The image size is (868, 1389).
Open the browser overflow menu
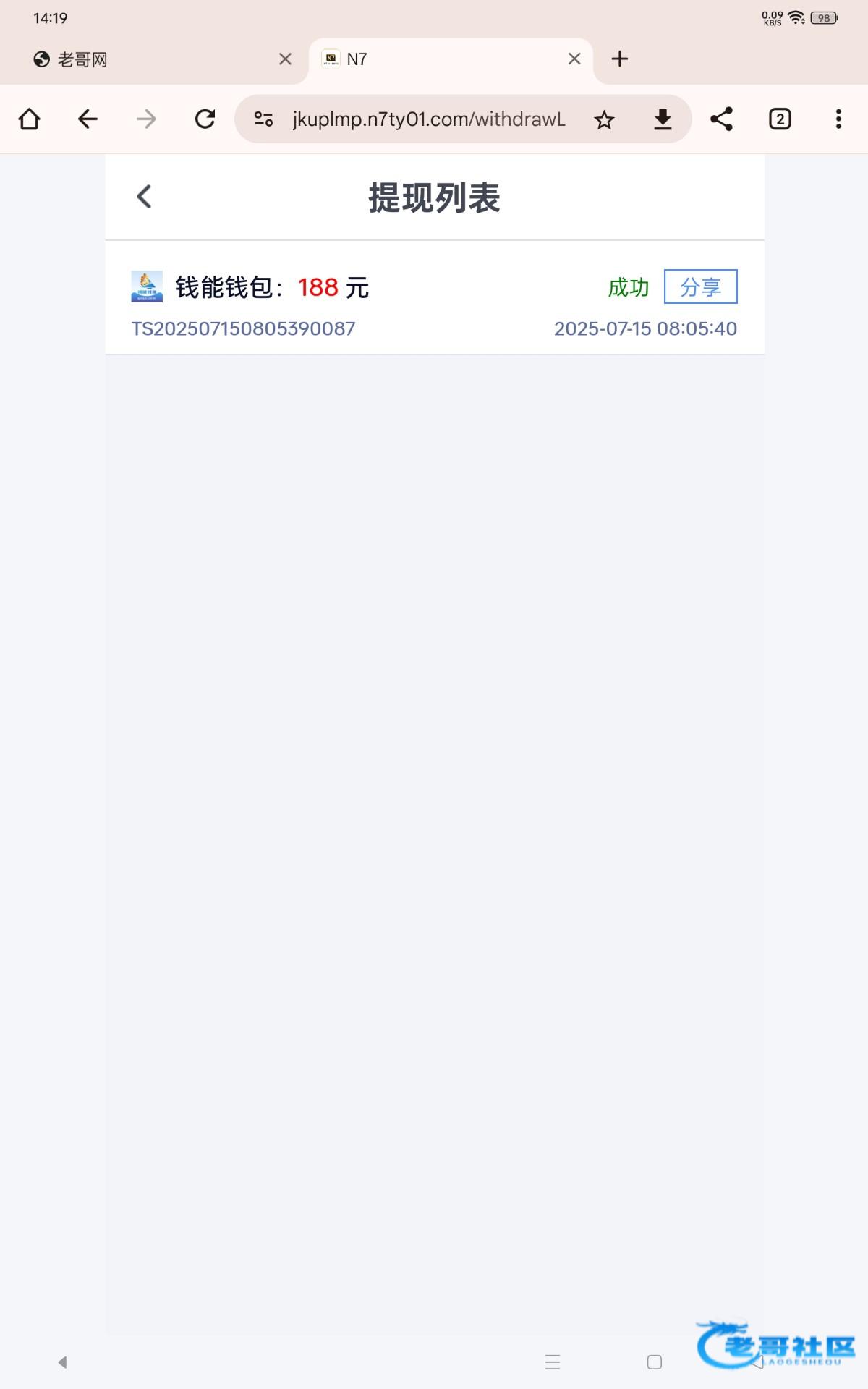pos(838,119)
